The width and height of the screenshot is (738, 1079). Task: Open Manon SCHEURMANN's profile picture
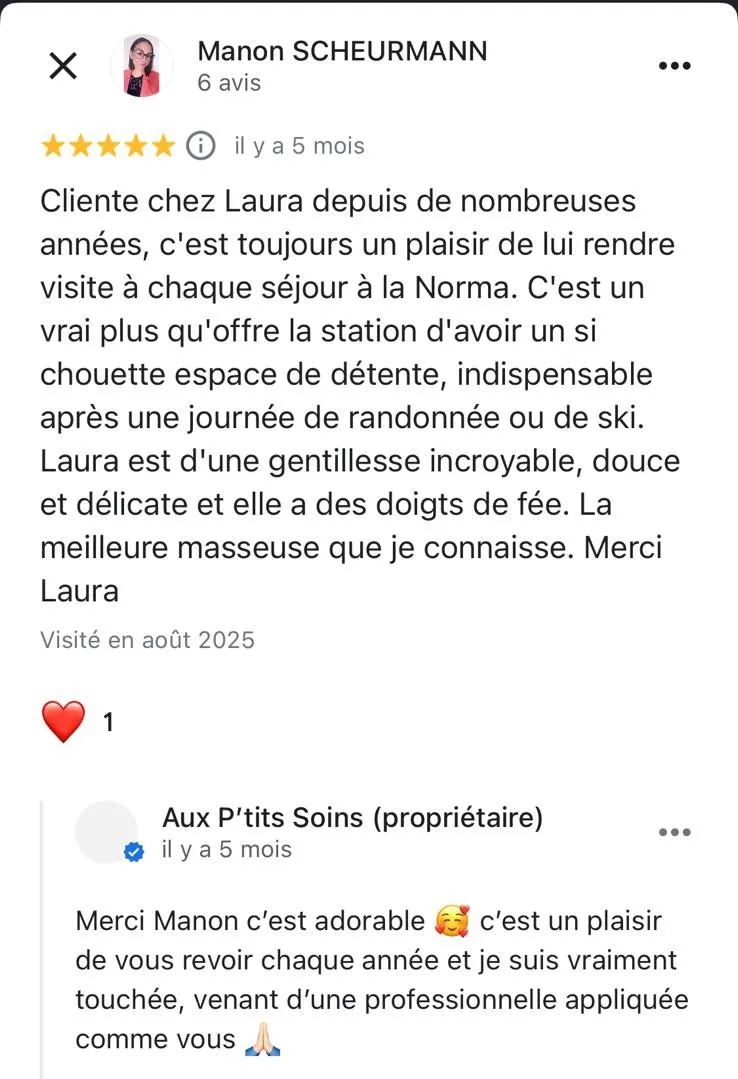(141, 66)
